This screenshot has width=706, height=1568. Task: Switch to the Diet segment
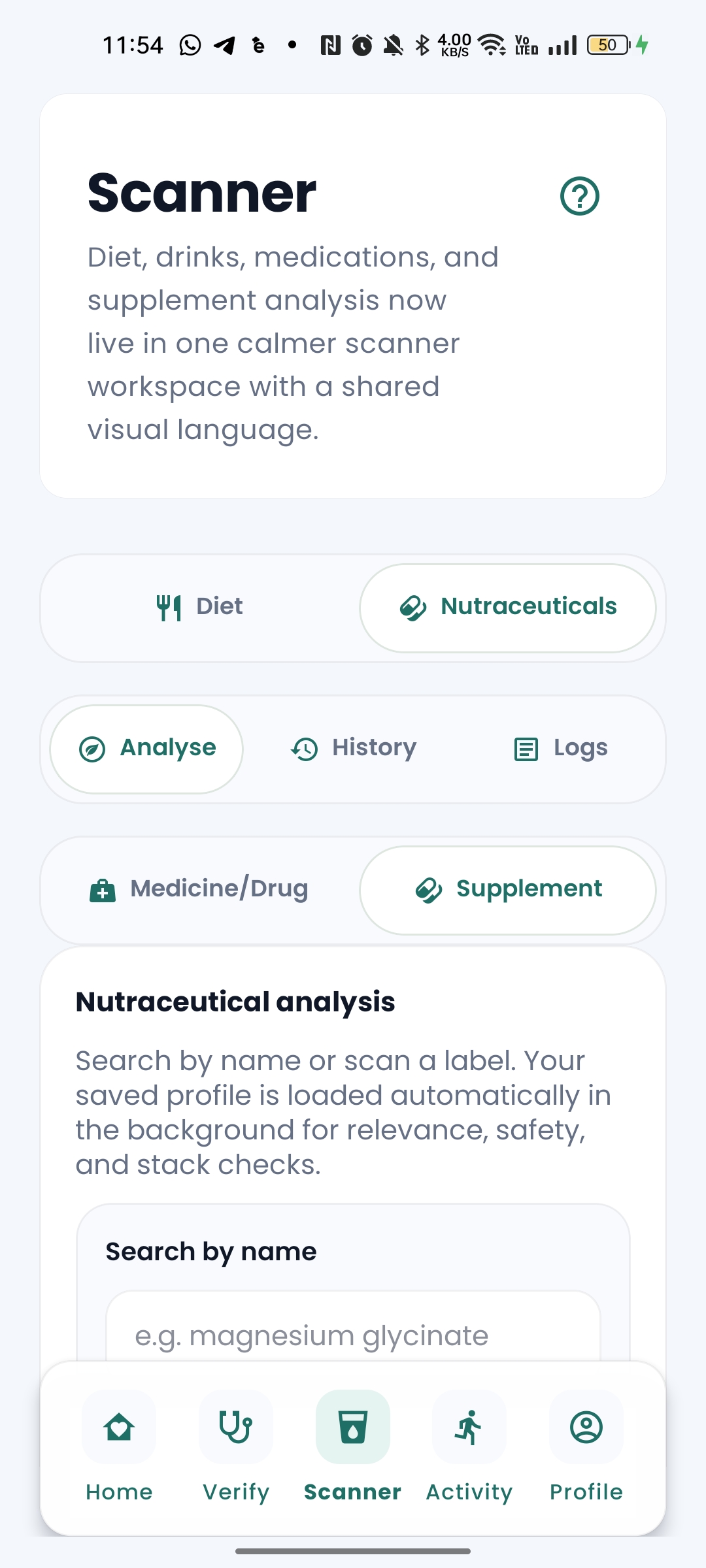click(x=200, y=608)
